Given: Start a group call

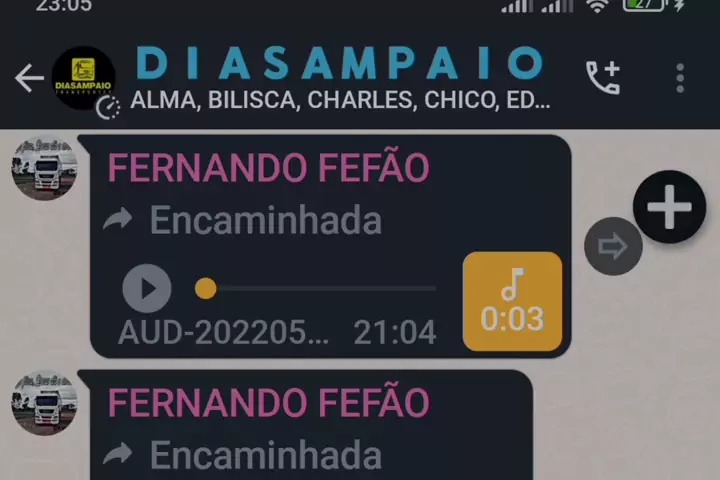Looking at the screenshot, I should point(603,78).
